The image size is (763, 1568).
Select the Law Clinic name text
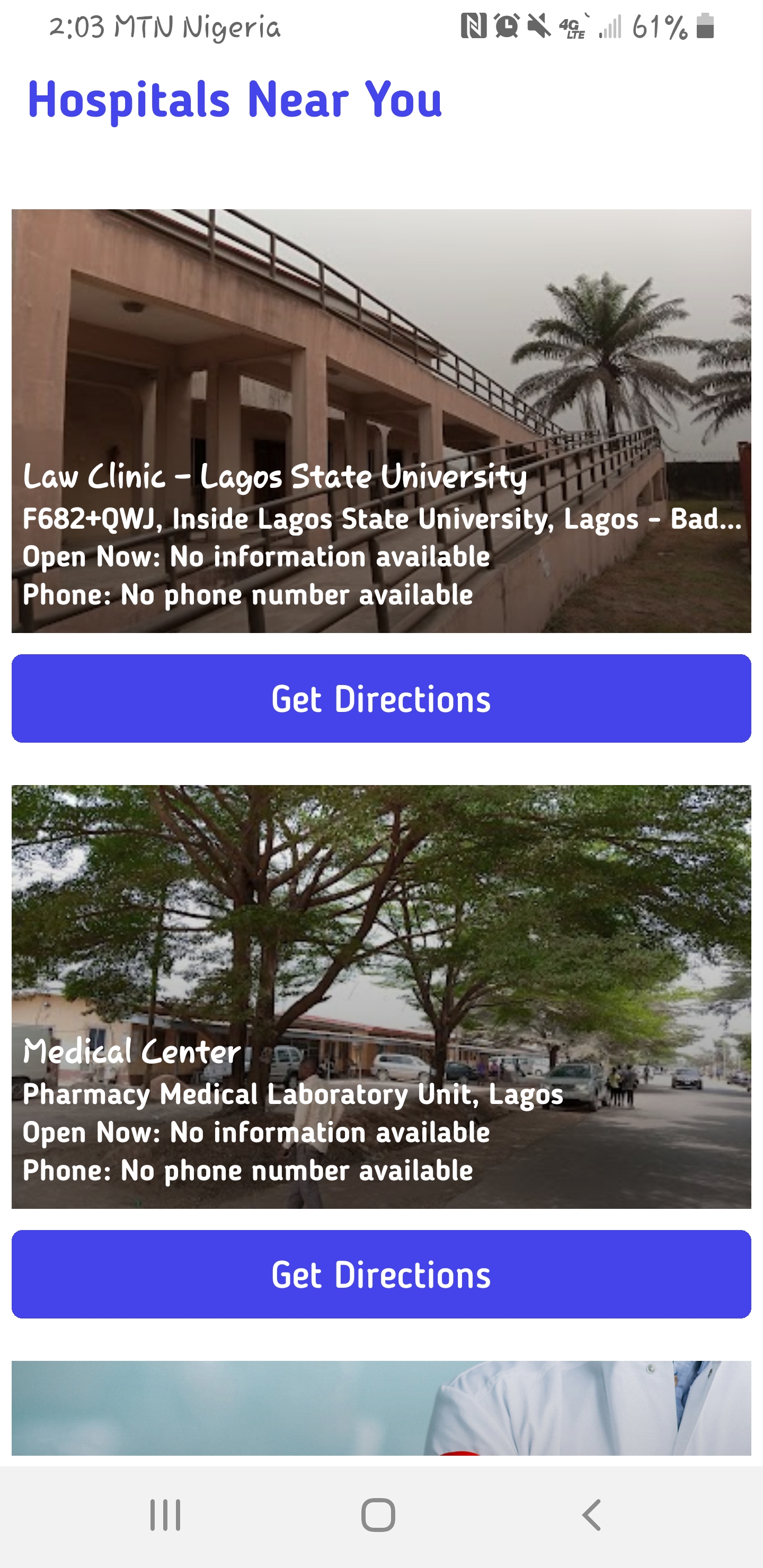click(x=275, y=478)
